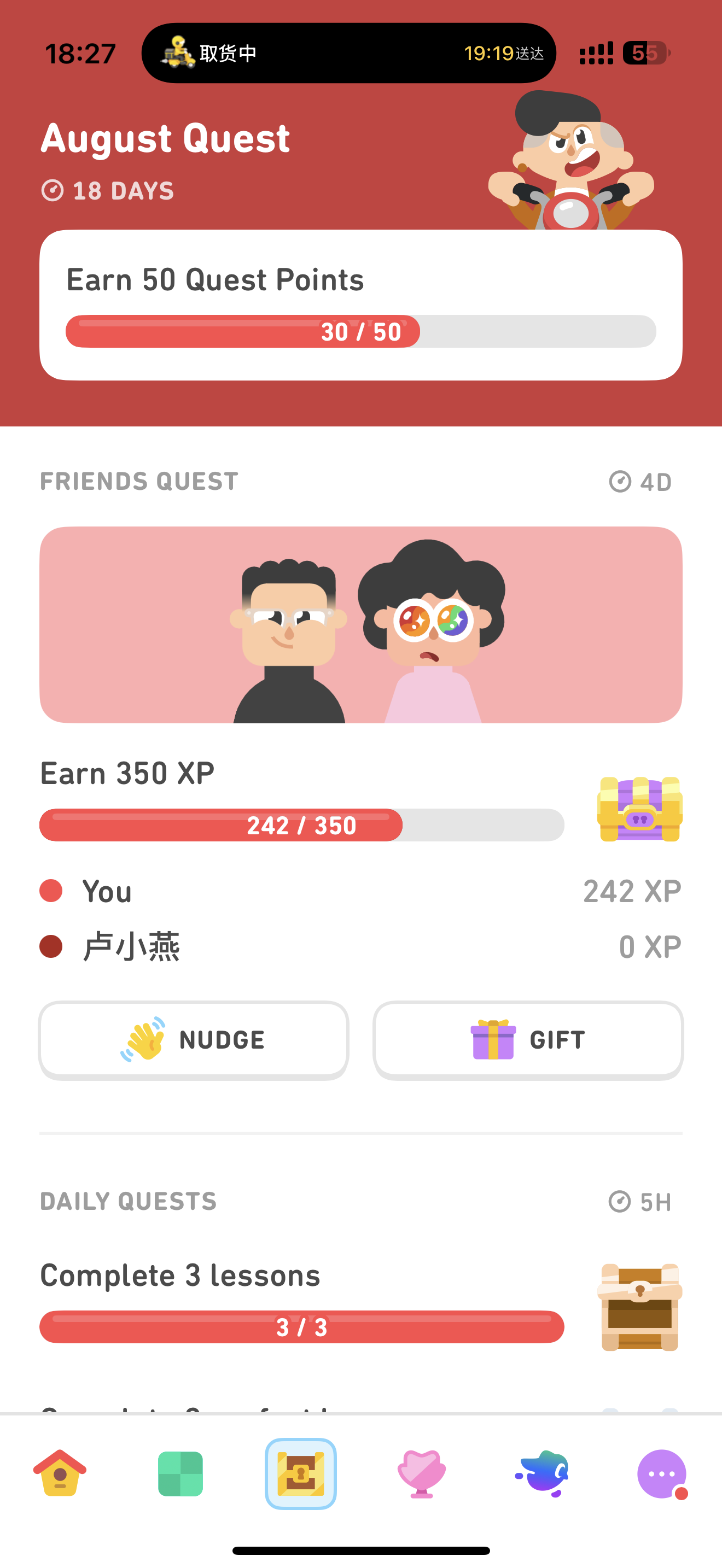The image size is (722, 1568).
Task: Open the blue bird feed tab
Action: click(542, 1473)
